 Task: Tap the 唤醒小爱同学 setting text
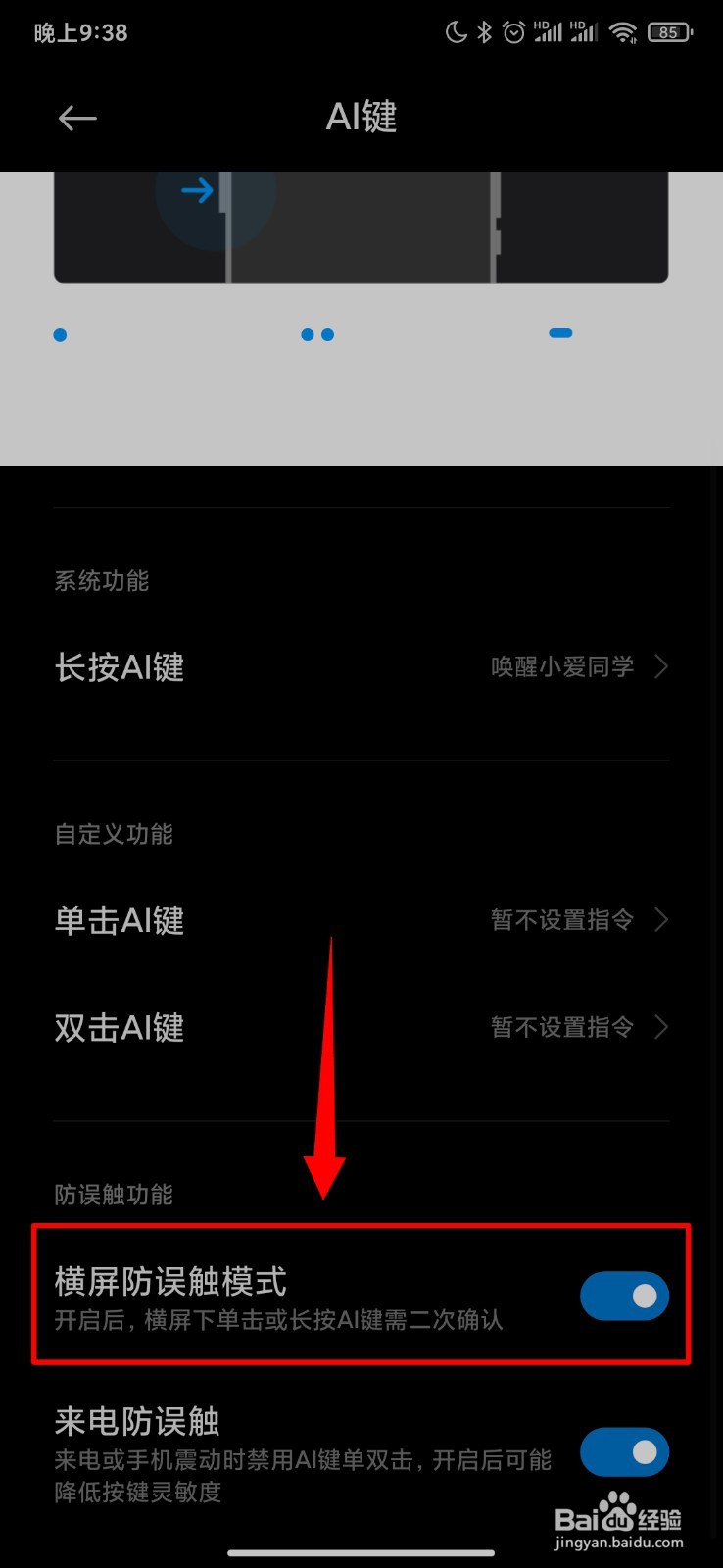[x=561, y=666]
